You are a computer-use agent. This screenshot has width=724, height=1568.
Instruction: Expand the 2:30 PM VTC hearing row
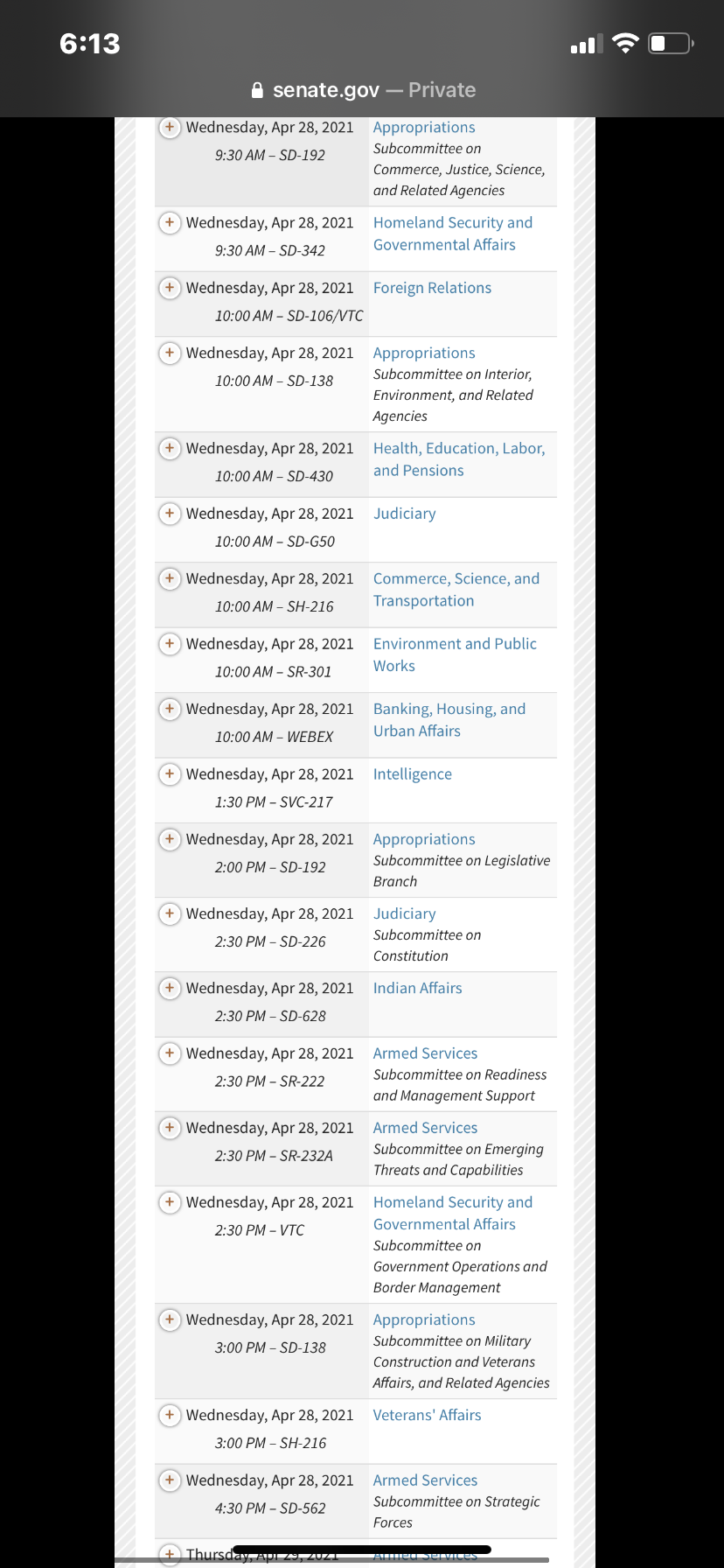[170, 1202]
